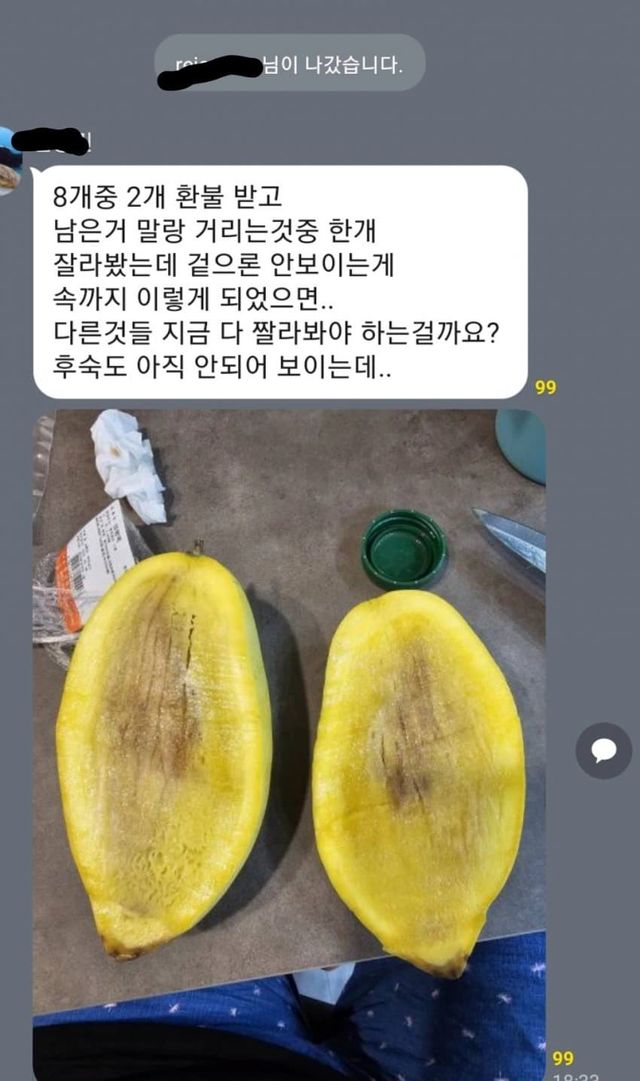
Task: Tap the speech bubble icon beside the photo
Action: click(x=603, y=751)
